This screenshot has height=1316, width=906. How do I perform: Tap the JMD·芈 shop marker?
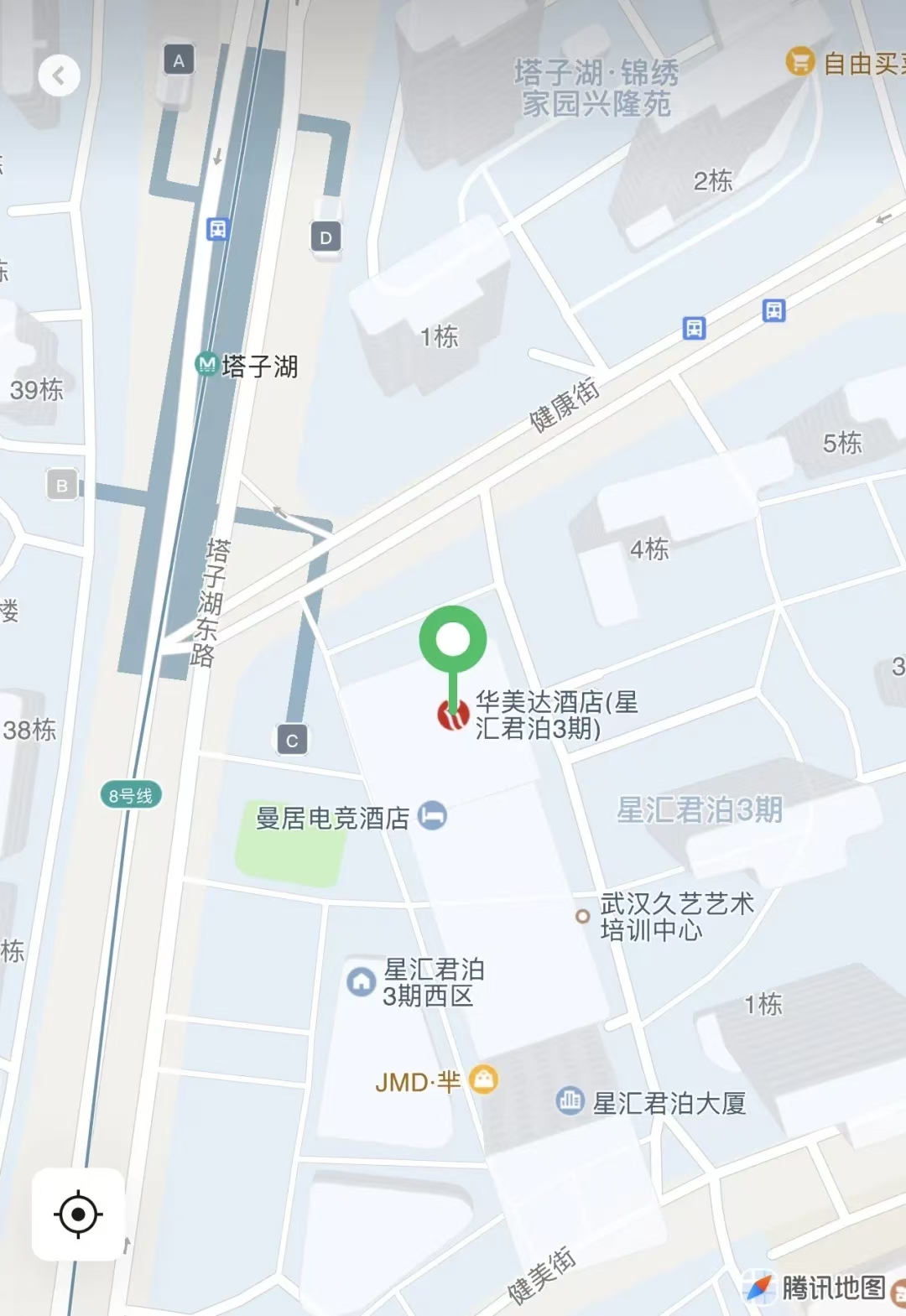click(x=483, y=1079)
